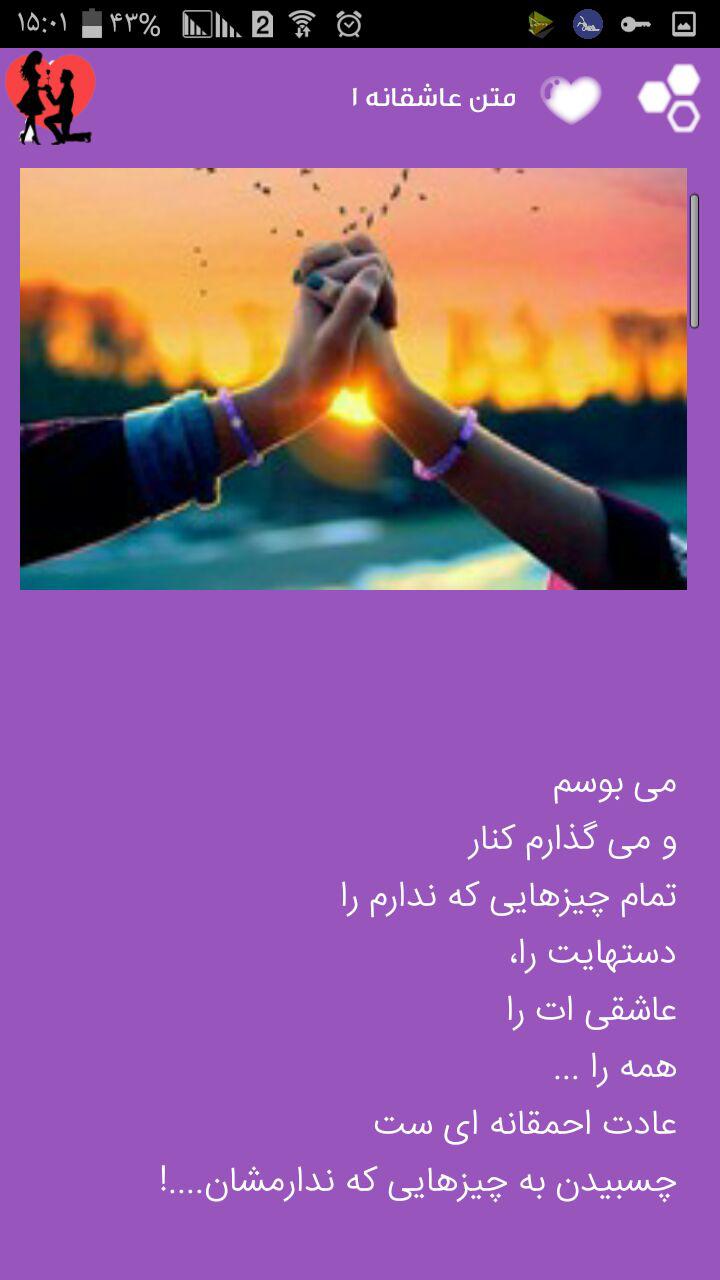Tap the kneeling couple app logo

click(50, 98)
